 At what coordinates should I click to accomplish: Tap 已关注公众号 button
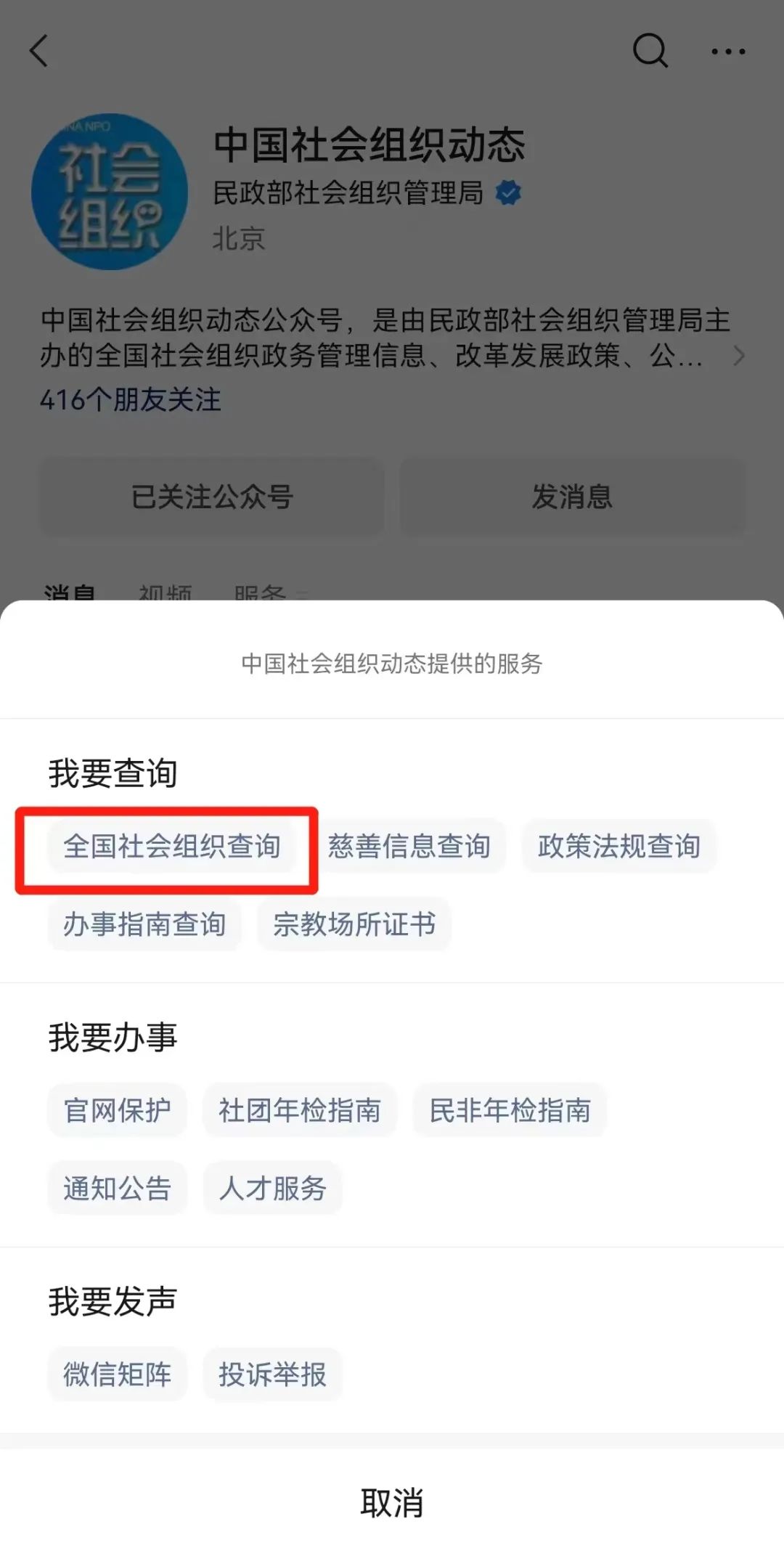212,497
